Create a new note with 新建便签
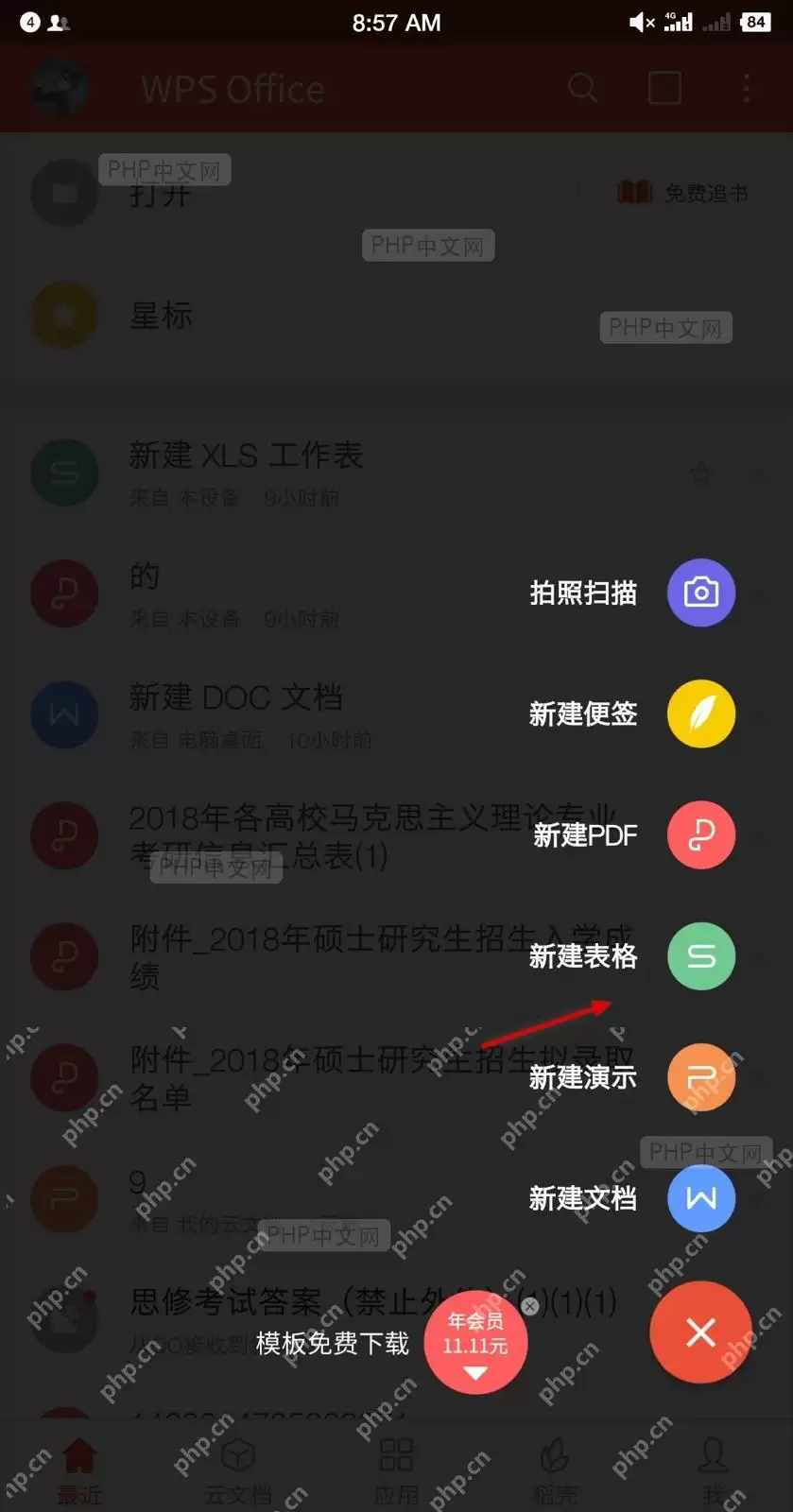793x1512 pixels. click(x=700, y=713)
